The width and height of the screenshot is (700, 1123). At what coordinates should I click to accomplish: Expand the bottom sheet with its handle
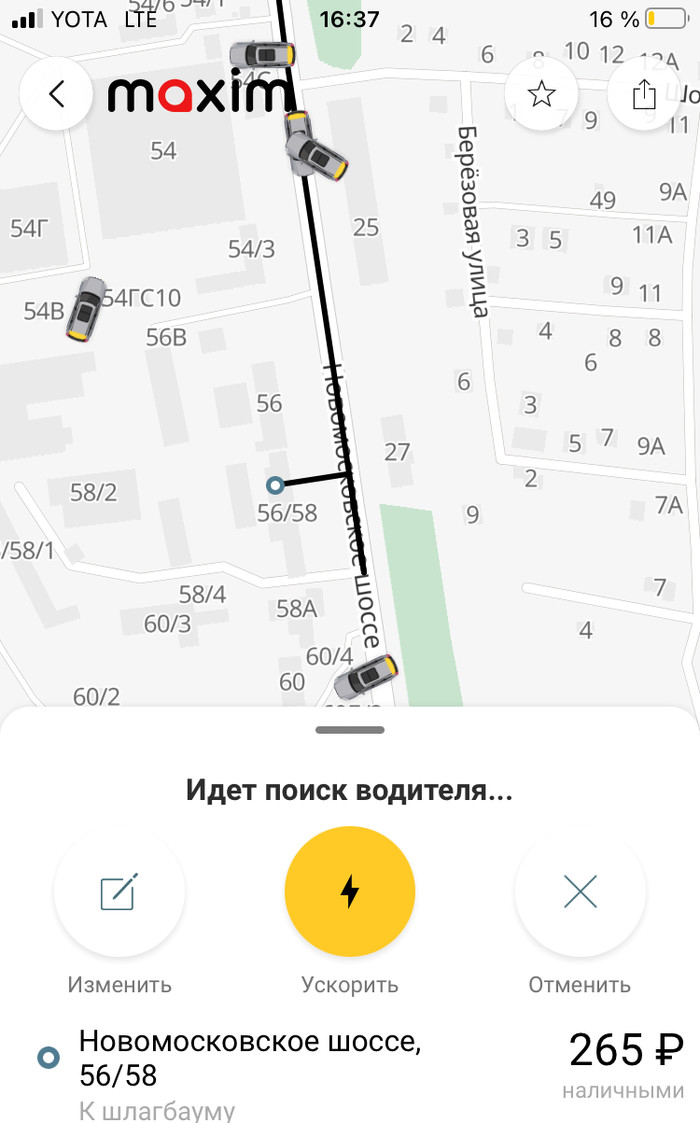pyautogui.click(x=350, y=730)
